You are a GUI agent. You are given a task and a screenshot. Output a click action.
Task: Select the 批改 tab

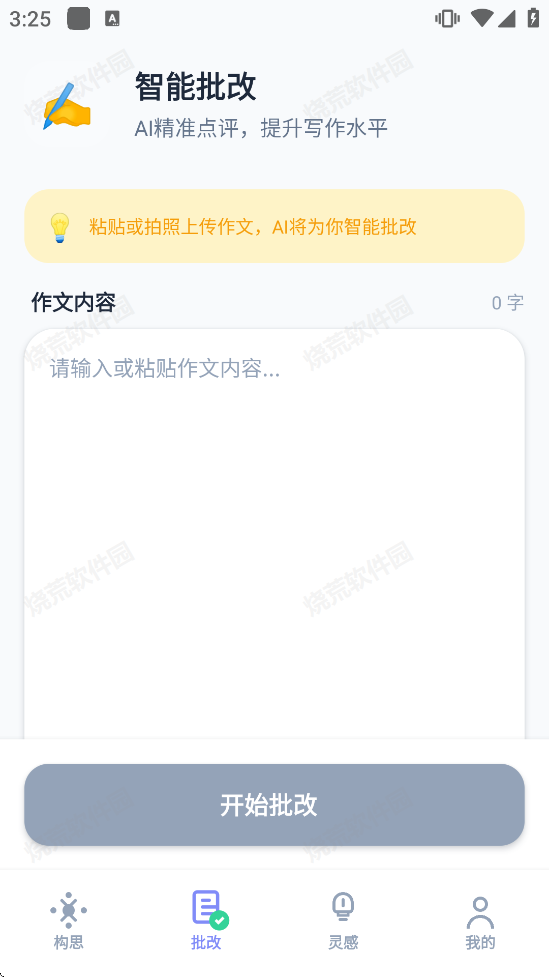point(206,921)
